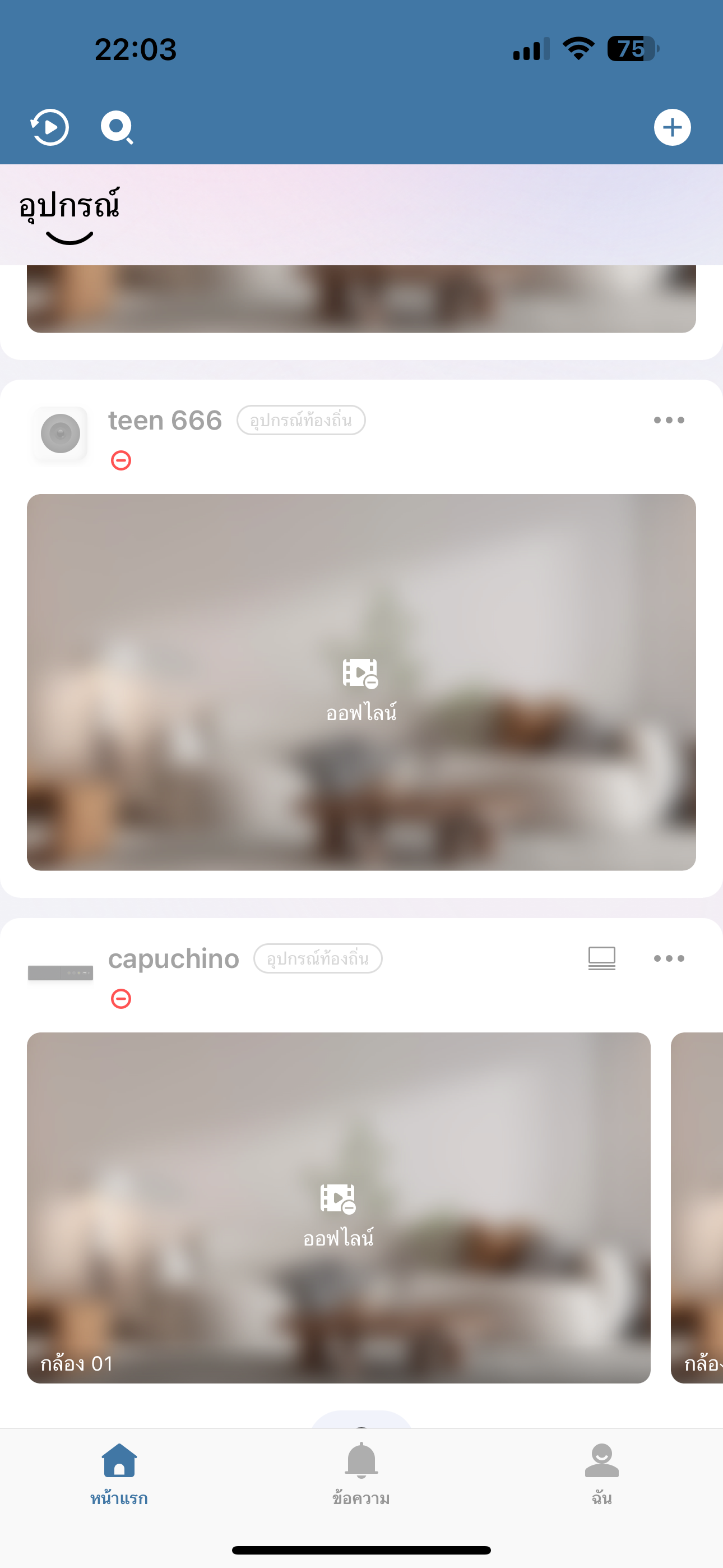Open กล้อง 01 camera preview

pyautogui.click(x=339, y=1207)
